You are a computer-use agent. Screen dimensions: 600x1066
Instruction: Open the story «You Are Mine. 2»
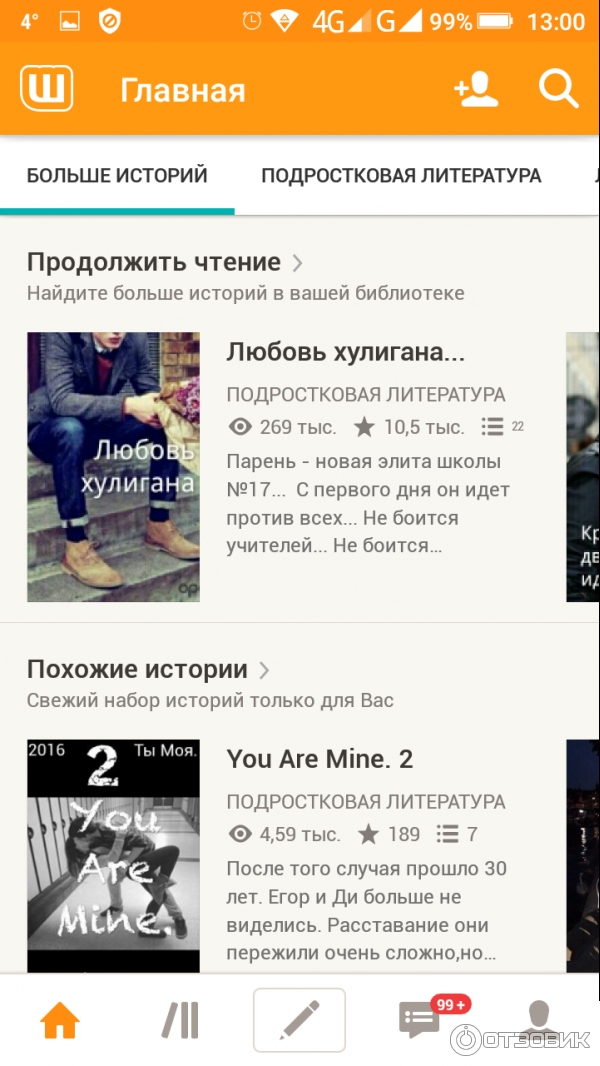point(320,759)
